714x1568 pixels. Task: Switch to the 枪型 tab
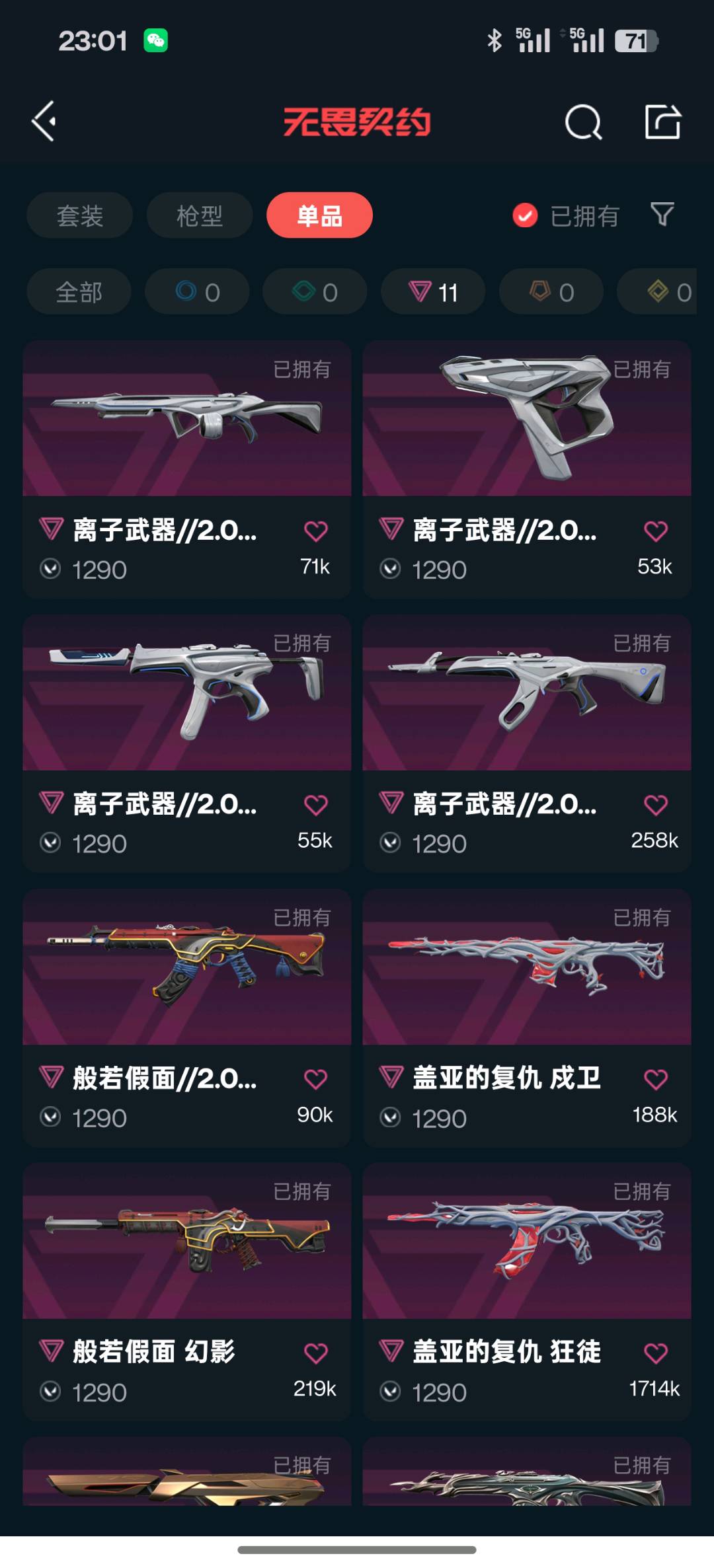pos(199,215)
